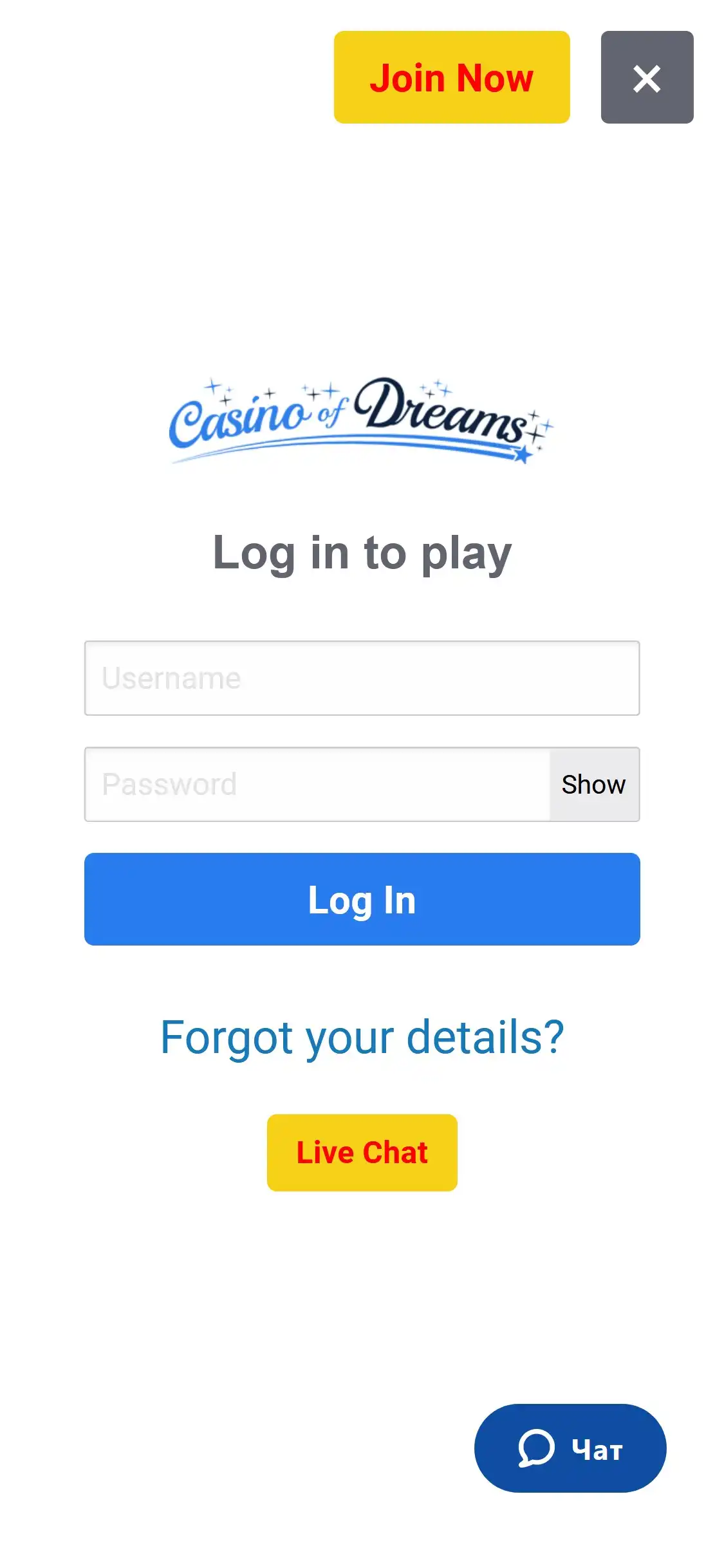Open the floating Чат widget
724x1568 pixels.
pyautogui.click(x=570, y=1448)
